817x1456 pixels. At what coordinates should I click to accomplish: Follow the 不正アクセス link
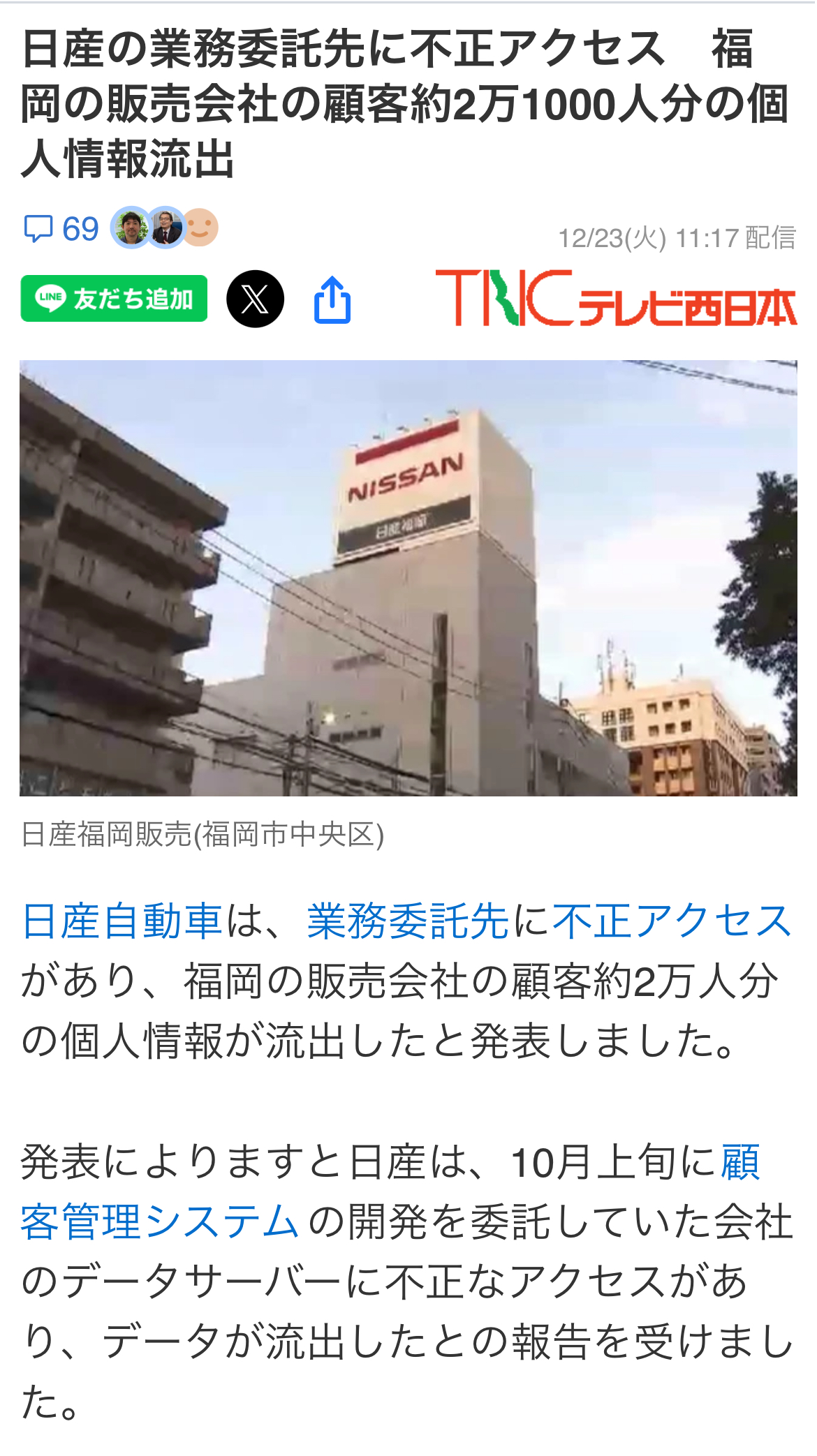(x=672, y=921)
